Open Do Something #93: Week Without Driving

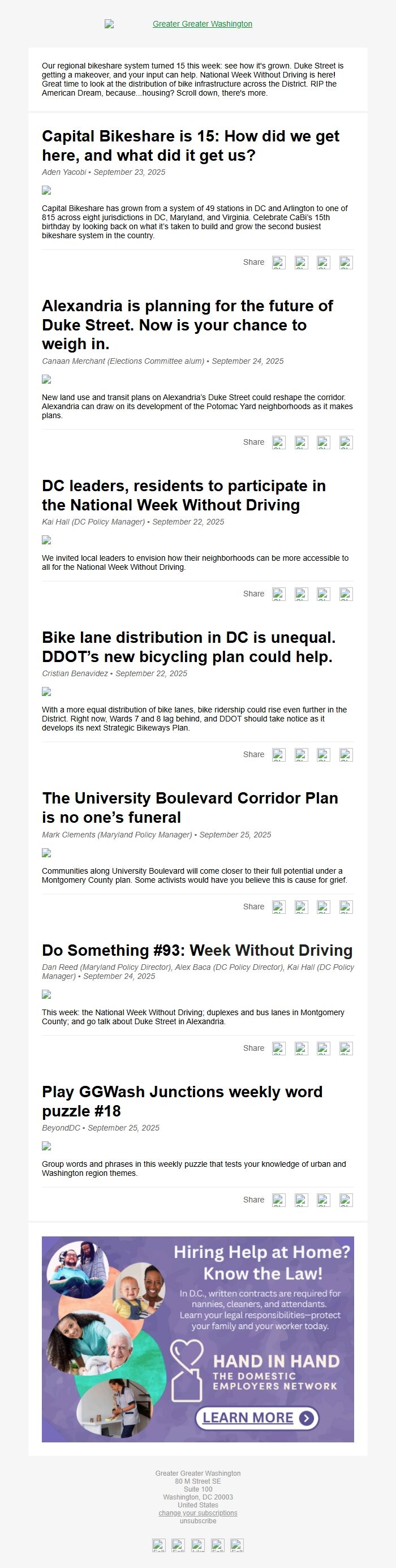coord(197,950)
